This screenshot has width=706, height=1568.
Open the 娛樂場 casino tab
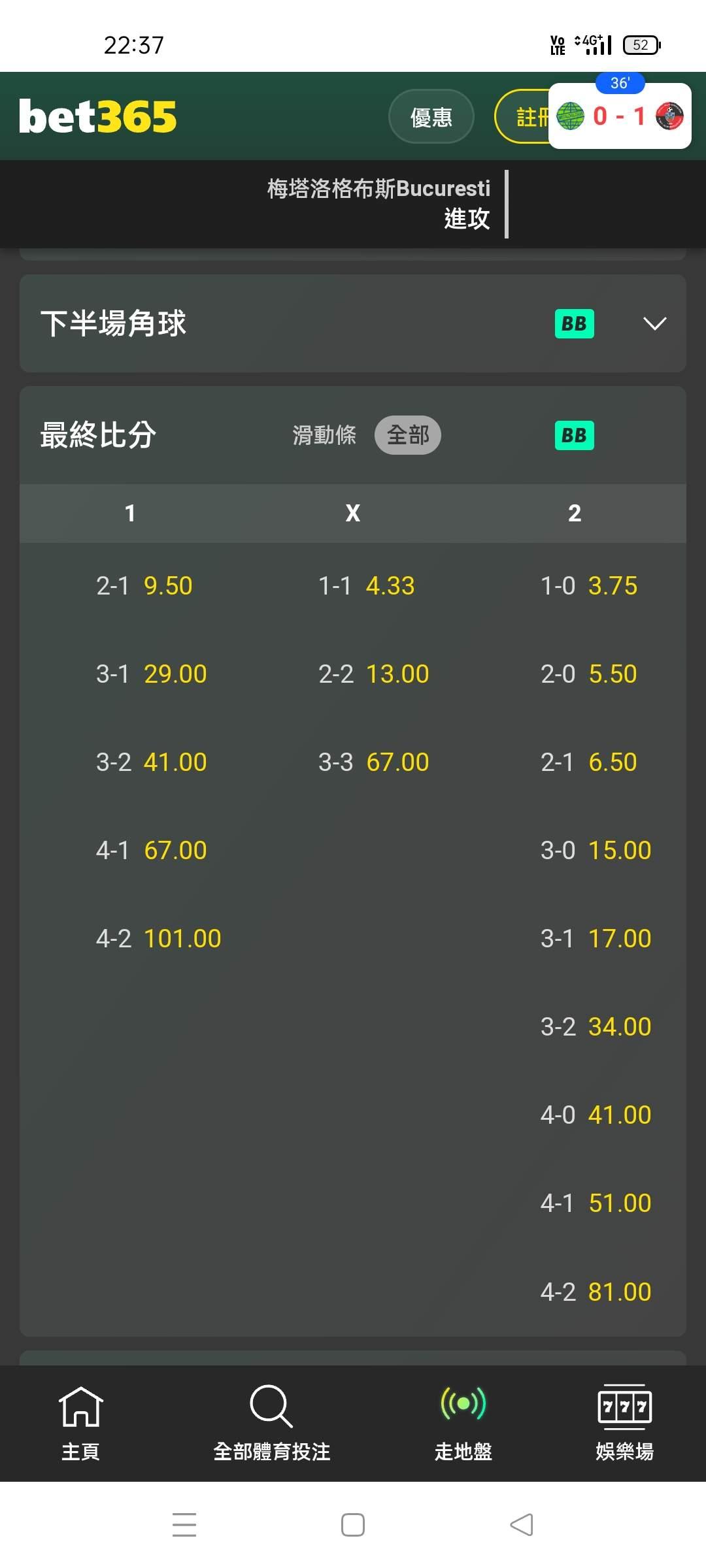coord(624,1423)
